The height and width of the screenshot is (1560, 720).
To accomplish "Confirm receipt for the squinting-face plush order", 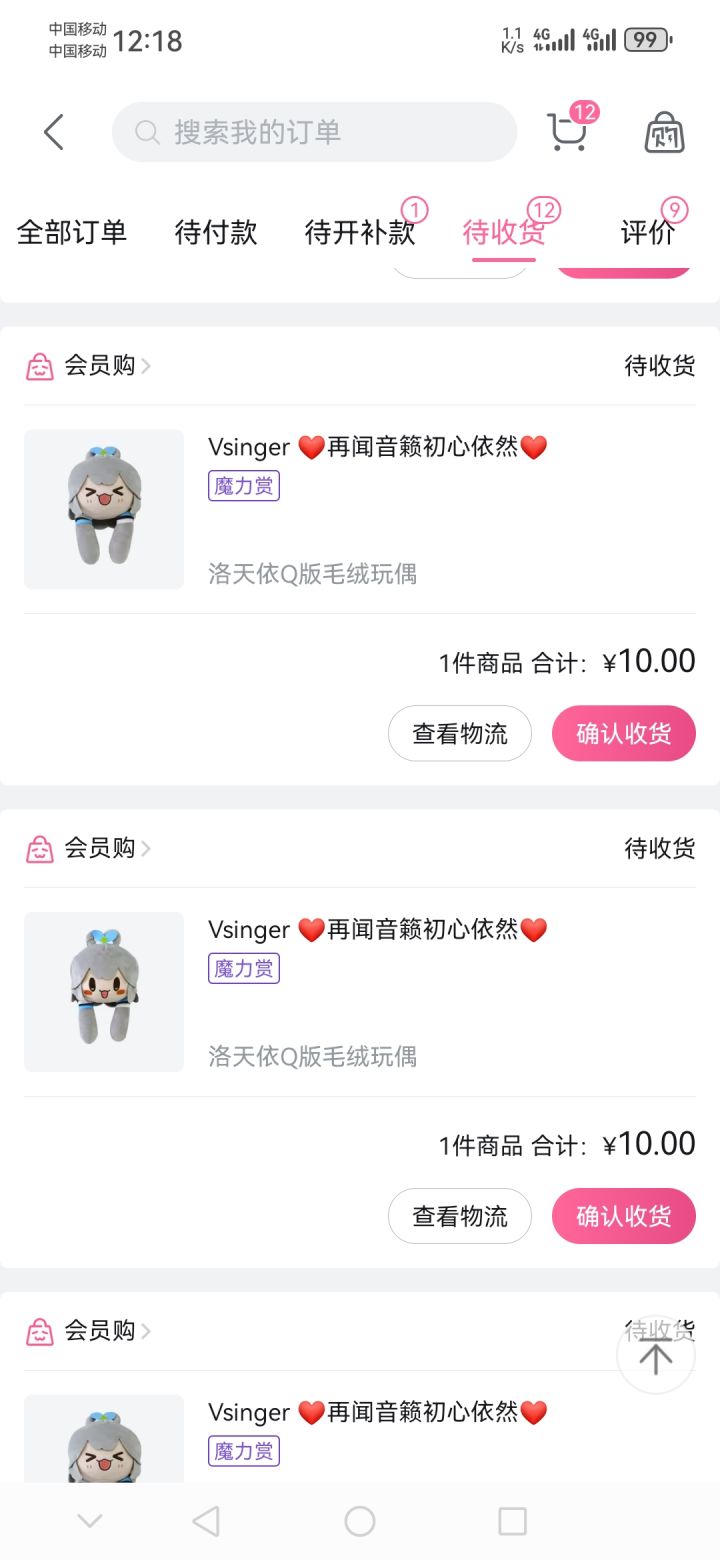I will 623,733.
